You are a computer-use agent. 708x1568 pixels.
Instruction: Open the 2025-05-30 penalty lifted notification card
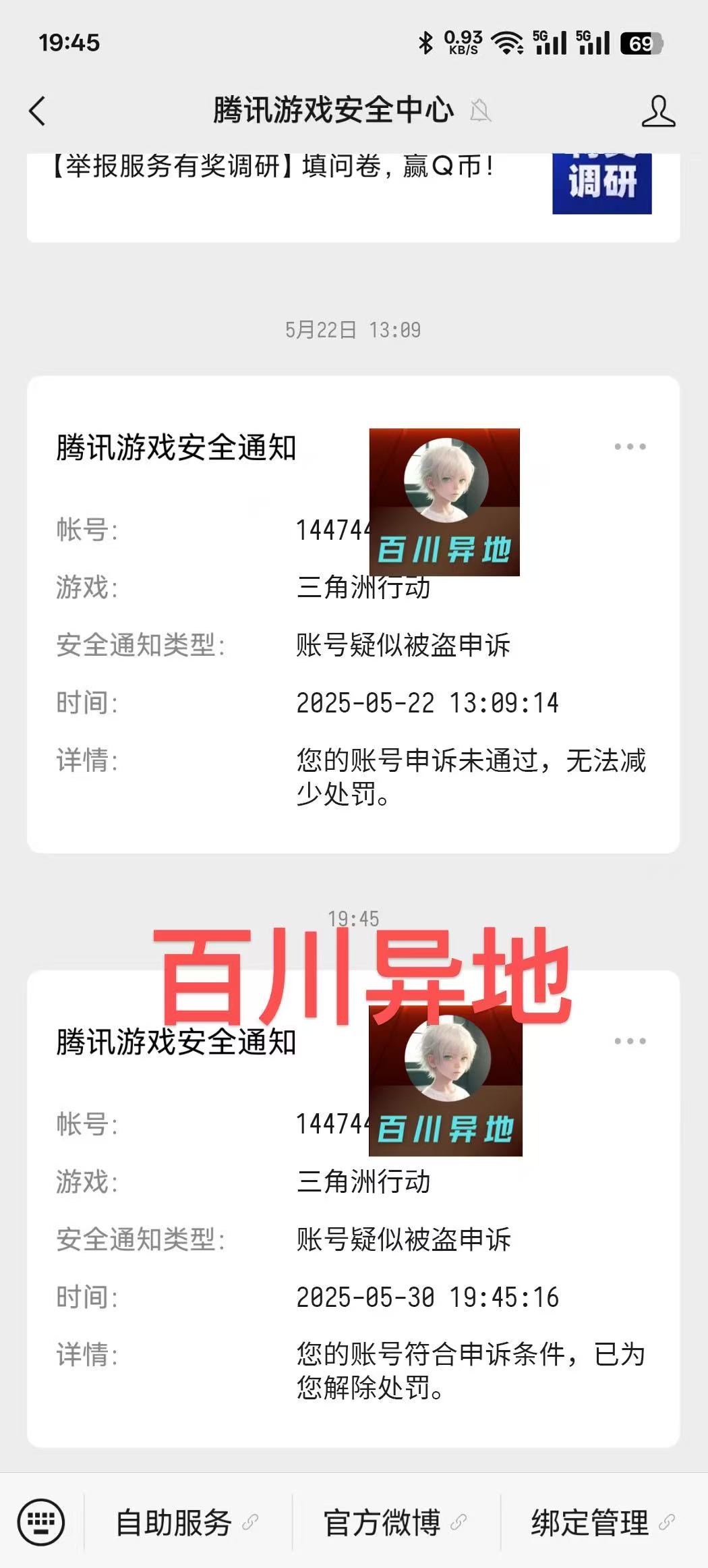point(353,1208)
